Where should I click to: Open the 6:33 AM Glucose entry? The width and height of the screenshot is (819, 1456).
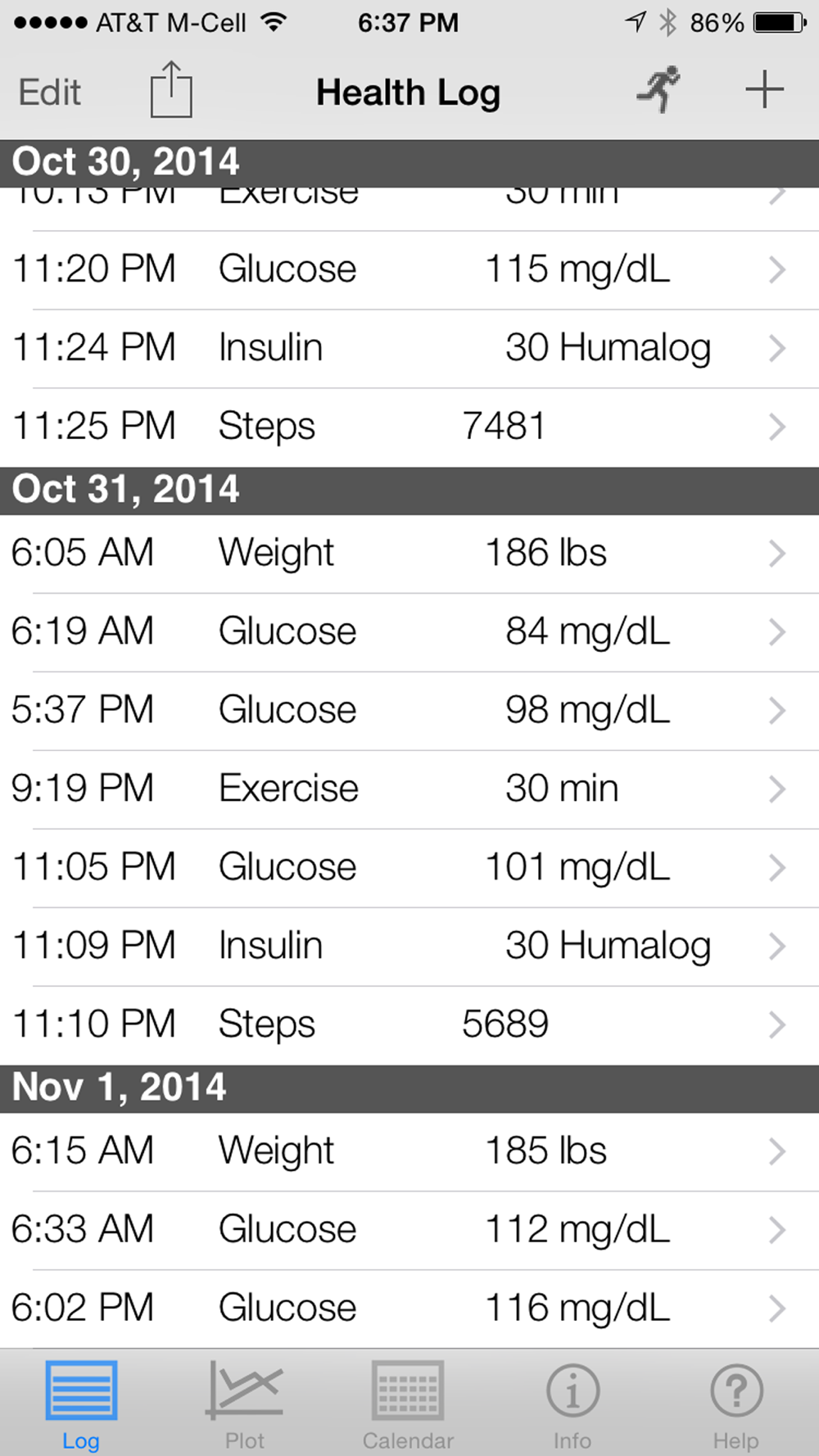tap(409, 1229)
